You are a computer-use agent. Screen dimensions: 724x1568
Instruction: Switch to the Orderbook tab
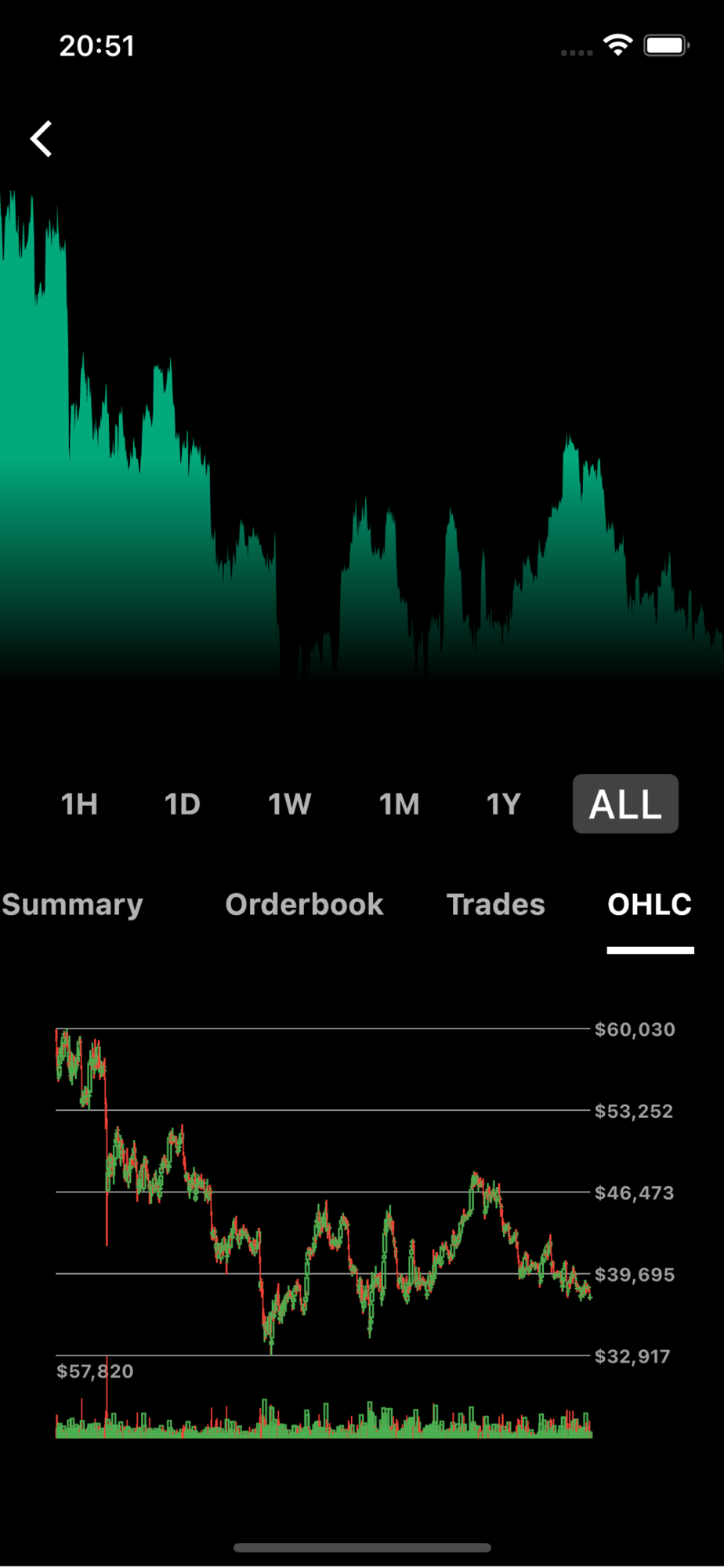pos(304,905)
